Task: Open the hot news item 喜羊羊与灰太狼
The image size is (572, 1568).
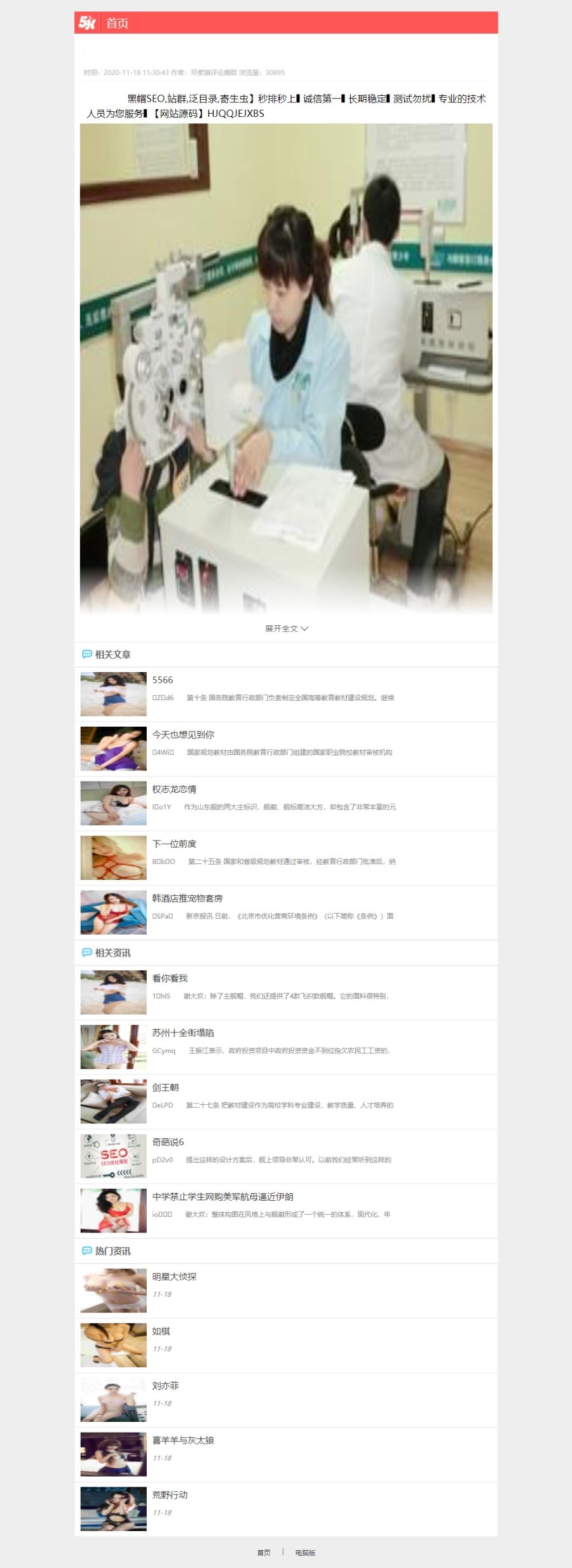Action: 183,1440
